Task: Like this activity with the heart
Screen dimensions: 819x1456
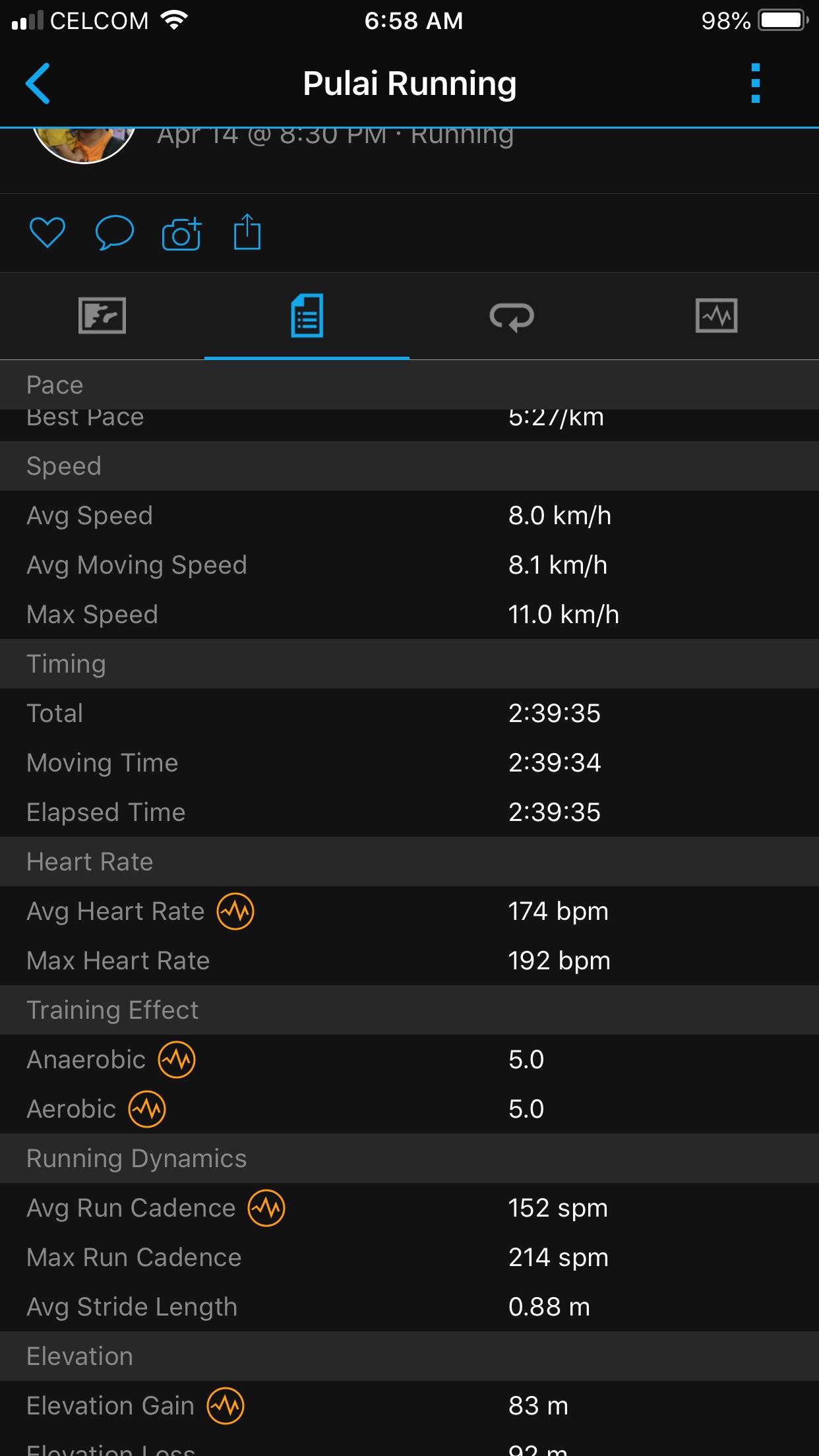Action: pyautogui.click(x=47, y=233)
